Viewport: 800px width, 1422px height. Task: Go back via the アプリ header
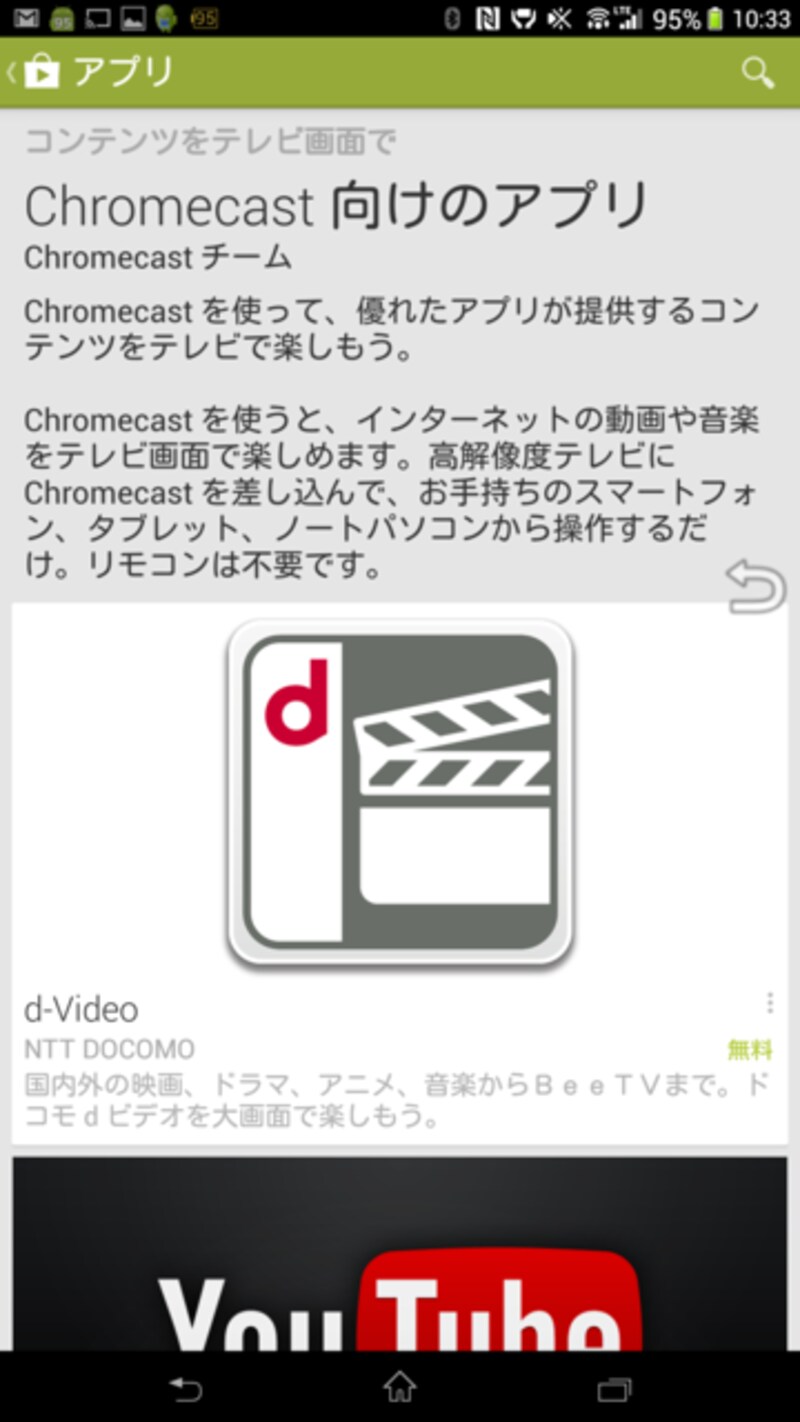pyautogui.click(x=90, y=72)
